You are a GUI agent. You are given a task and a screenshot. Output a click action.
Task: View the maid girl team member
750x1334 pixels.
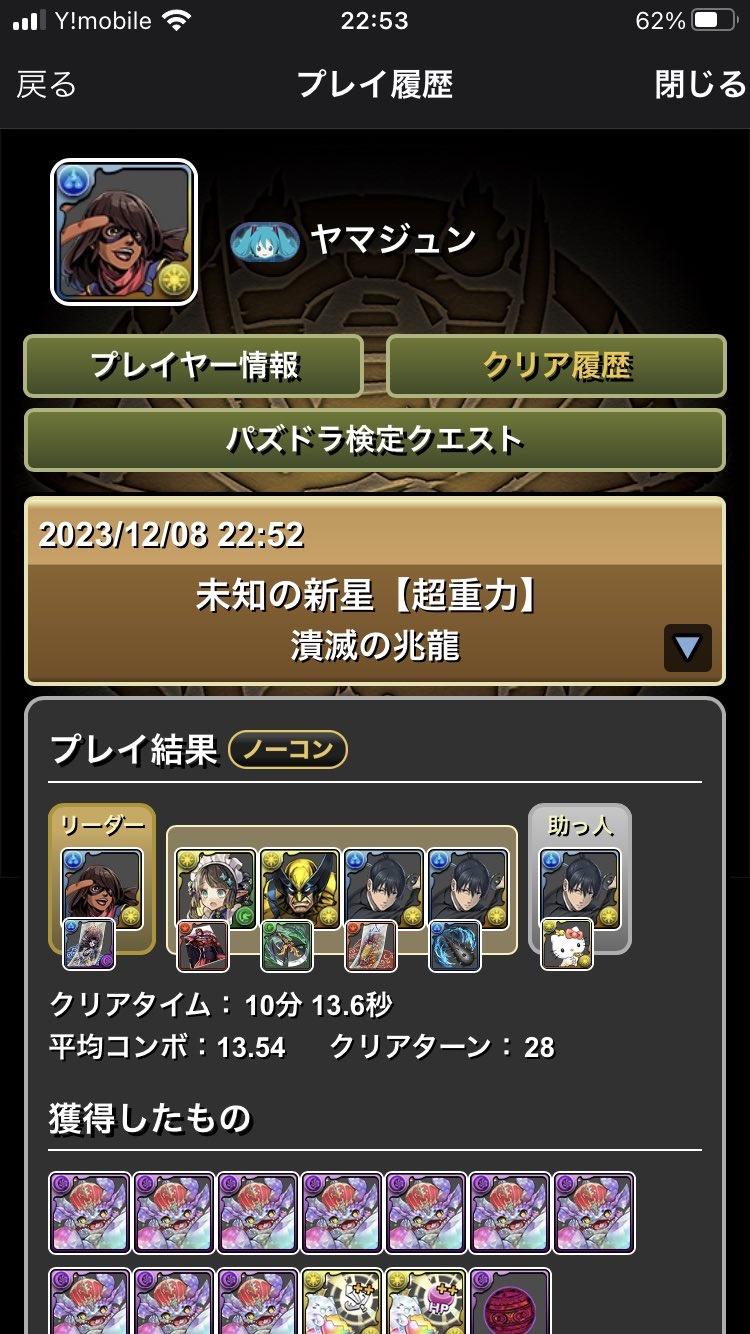(215, 888)
